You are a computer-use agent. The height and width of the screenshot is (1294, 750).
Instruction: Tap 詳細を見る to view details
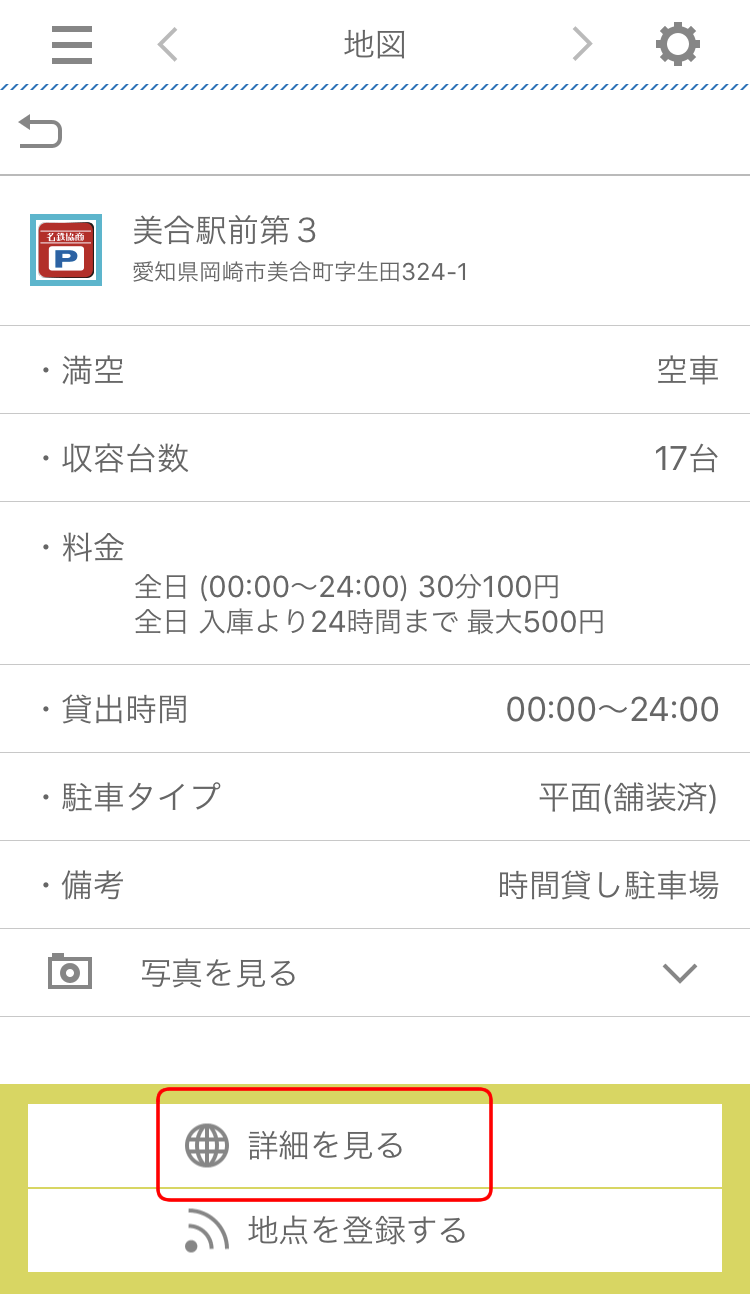coord(325,1145)
